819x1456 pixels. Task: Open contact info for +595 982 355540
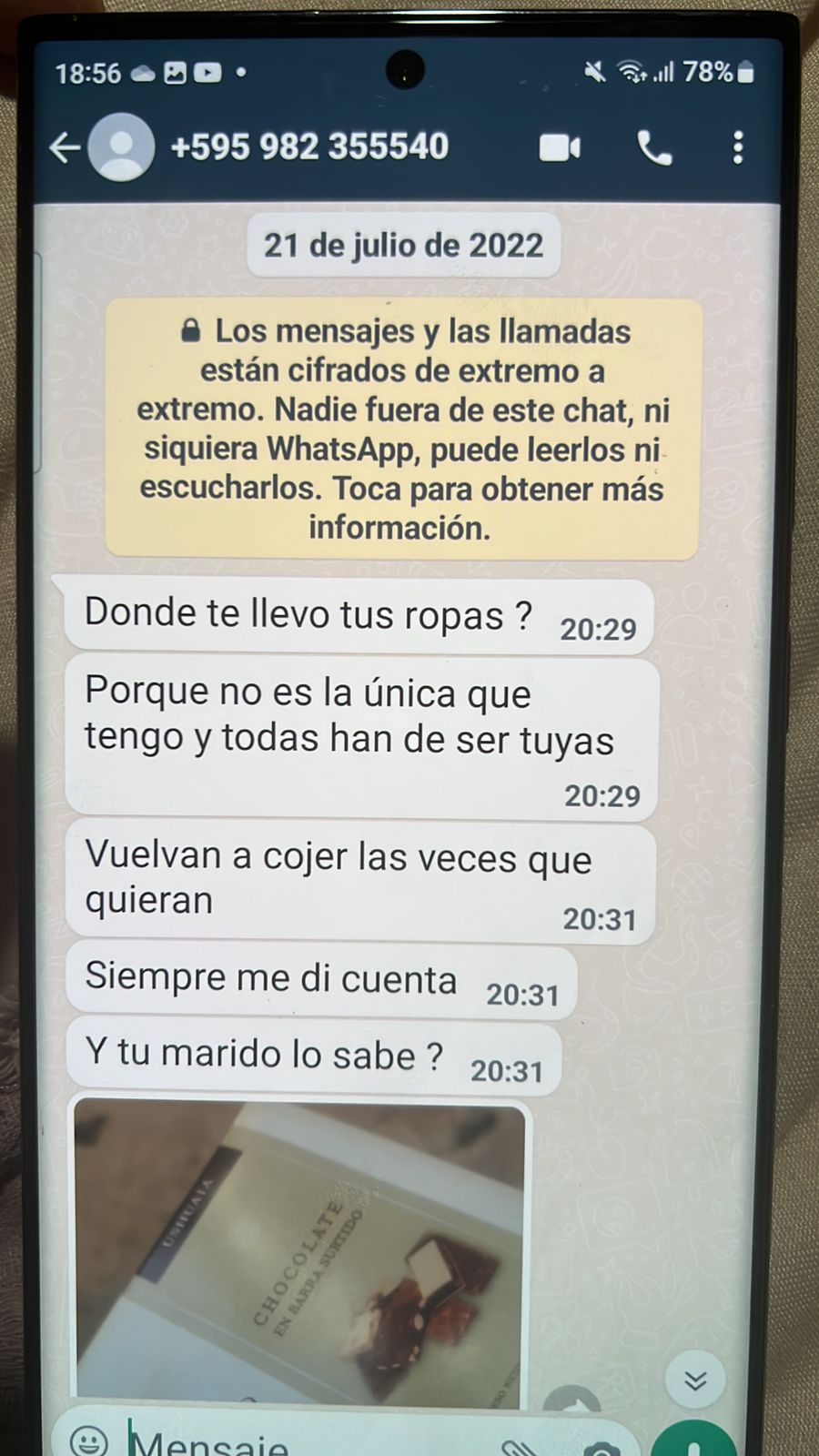point(309,147)
